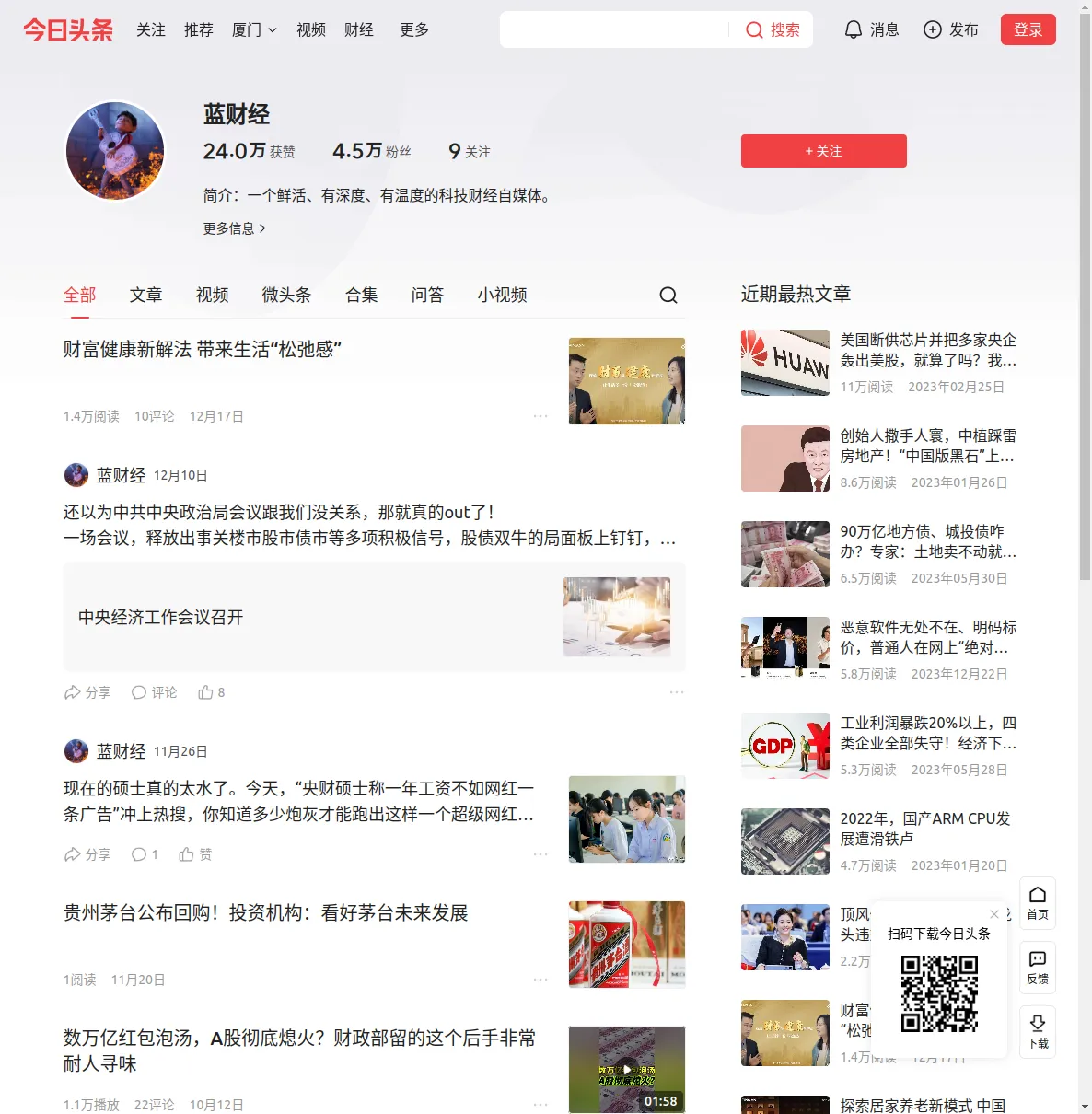The width and height of the screenshot is (1092, 1114).
Task: Open 贵州茅台公布回购 article
Action: pyautogui.click(x=265, y=913)
